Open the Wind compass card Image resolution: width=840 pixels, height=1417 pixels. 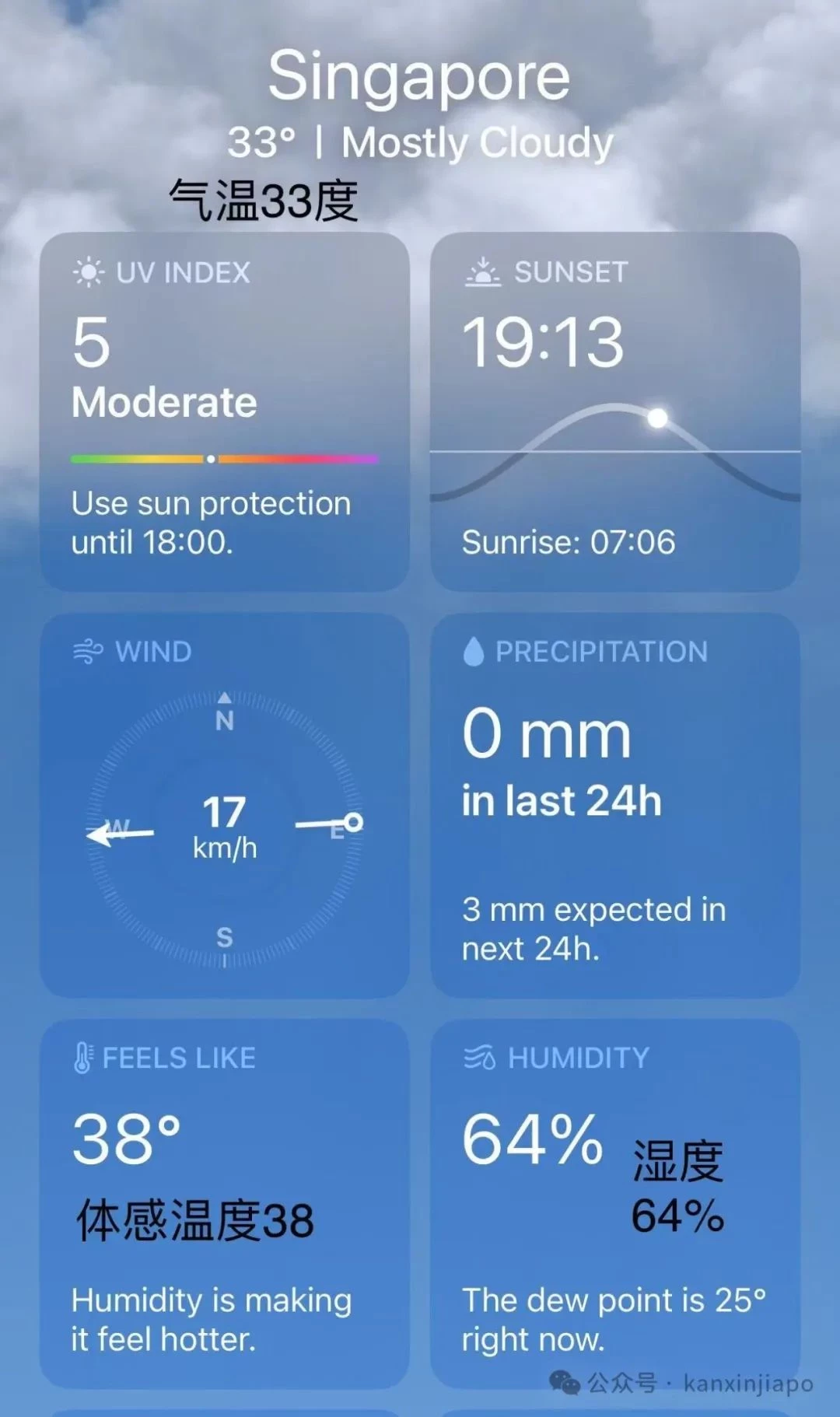224,806
